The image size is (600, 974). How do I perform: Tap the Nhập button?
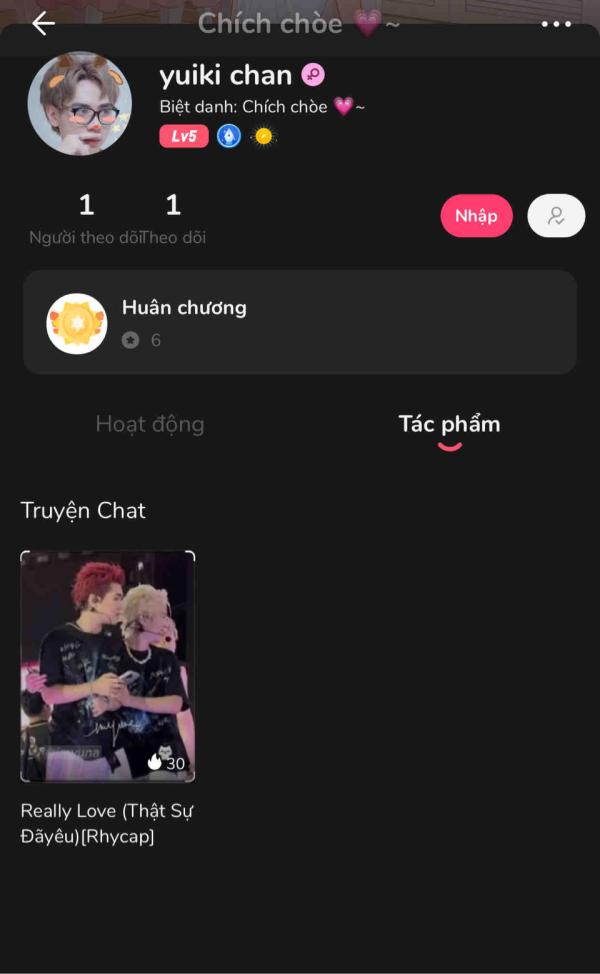[x=476, y=216]
